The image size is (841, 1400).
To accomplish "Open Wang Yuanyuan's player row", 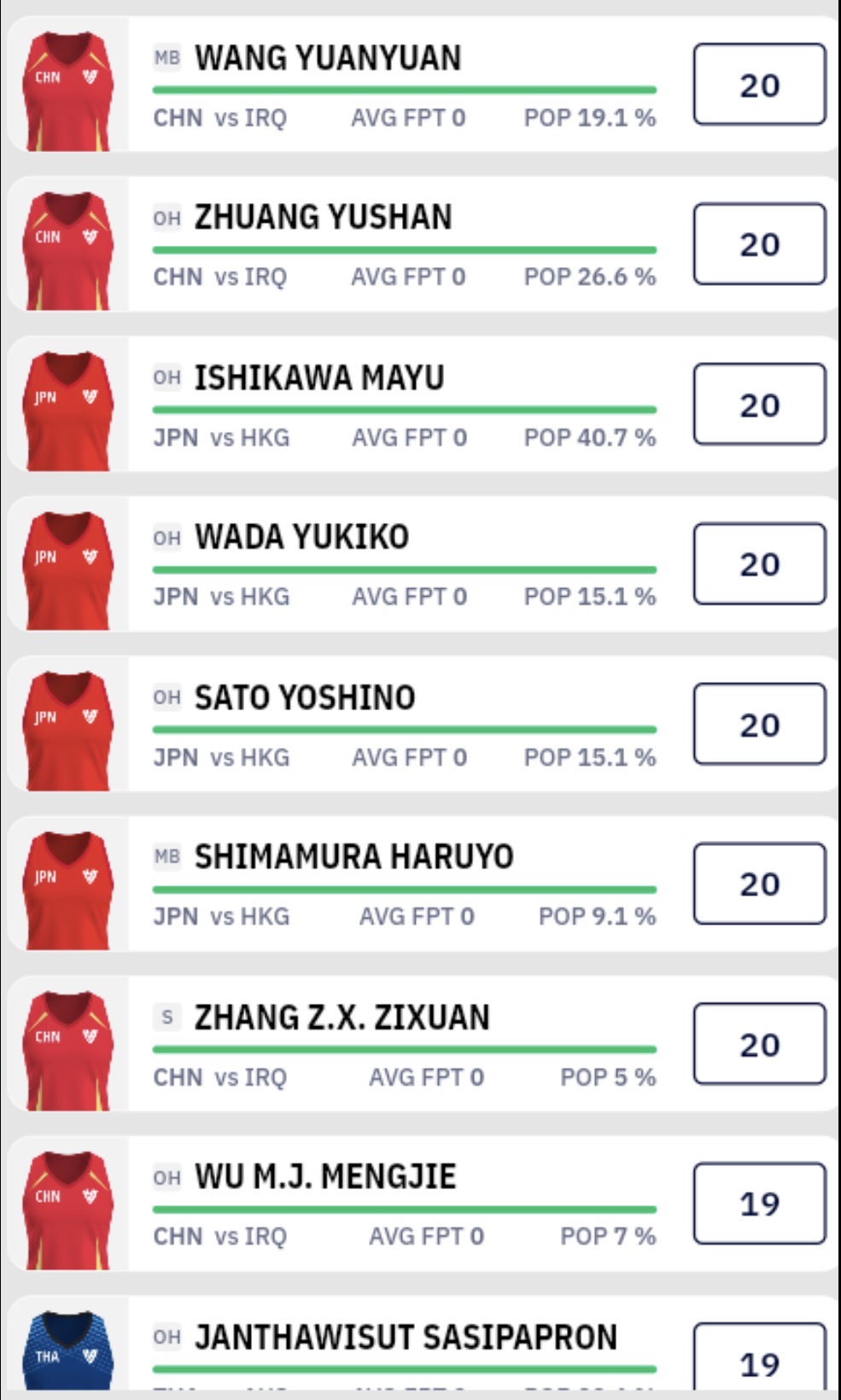I will 423,85.
